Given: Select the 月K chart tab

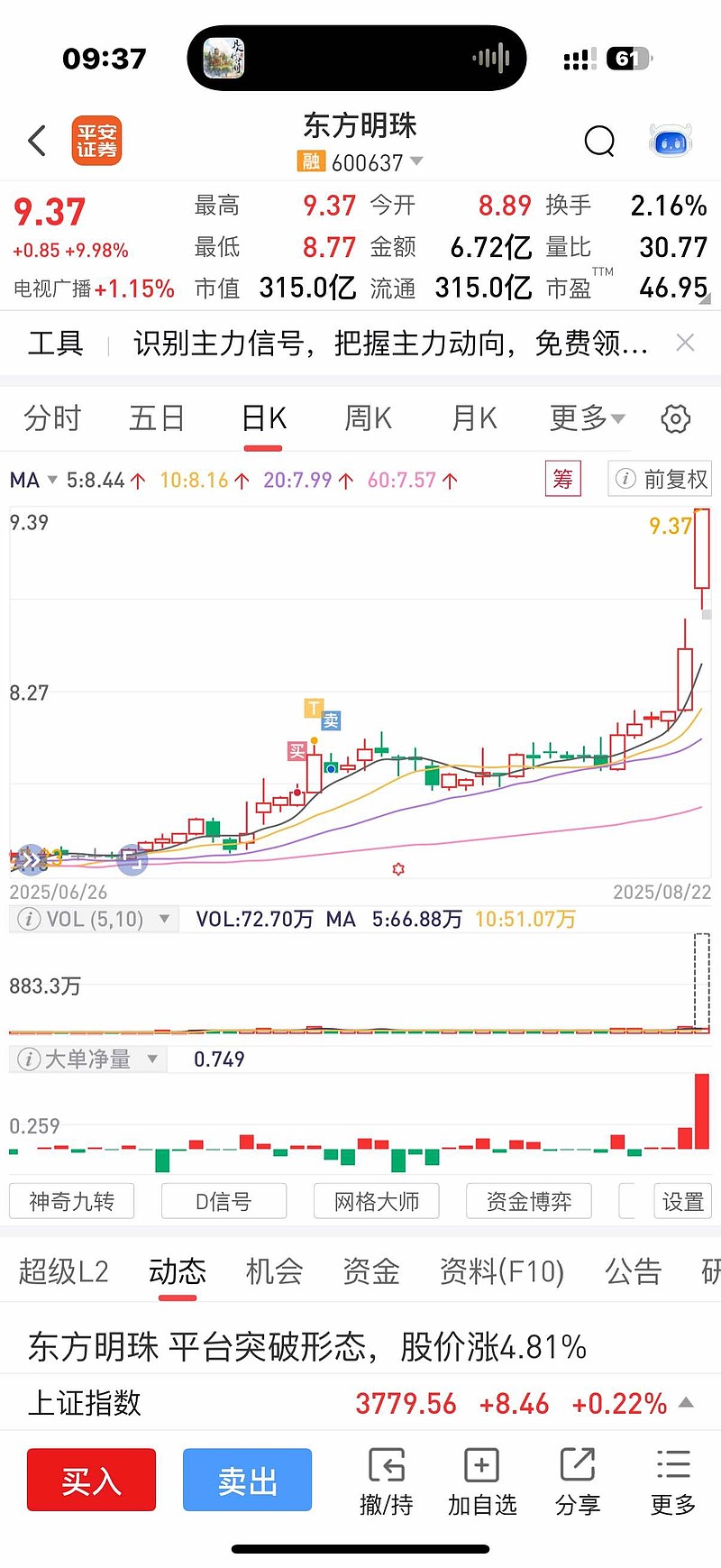Looking at the screenshot, I should click(x=474, y=418).
